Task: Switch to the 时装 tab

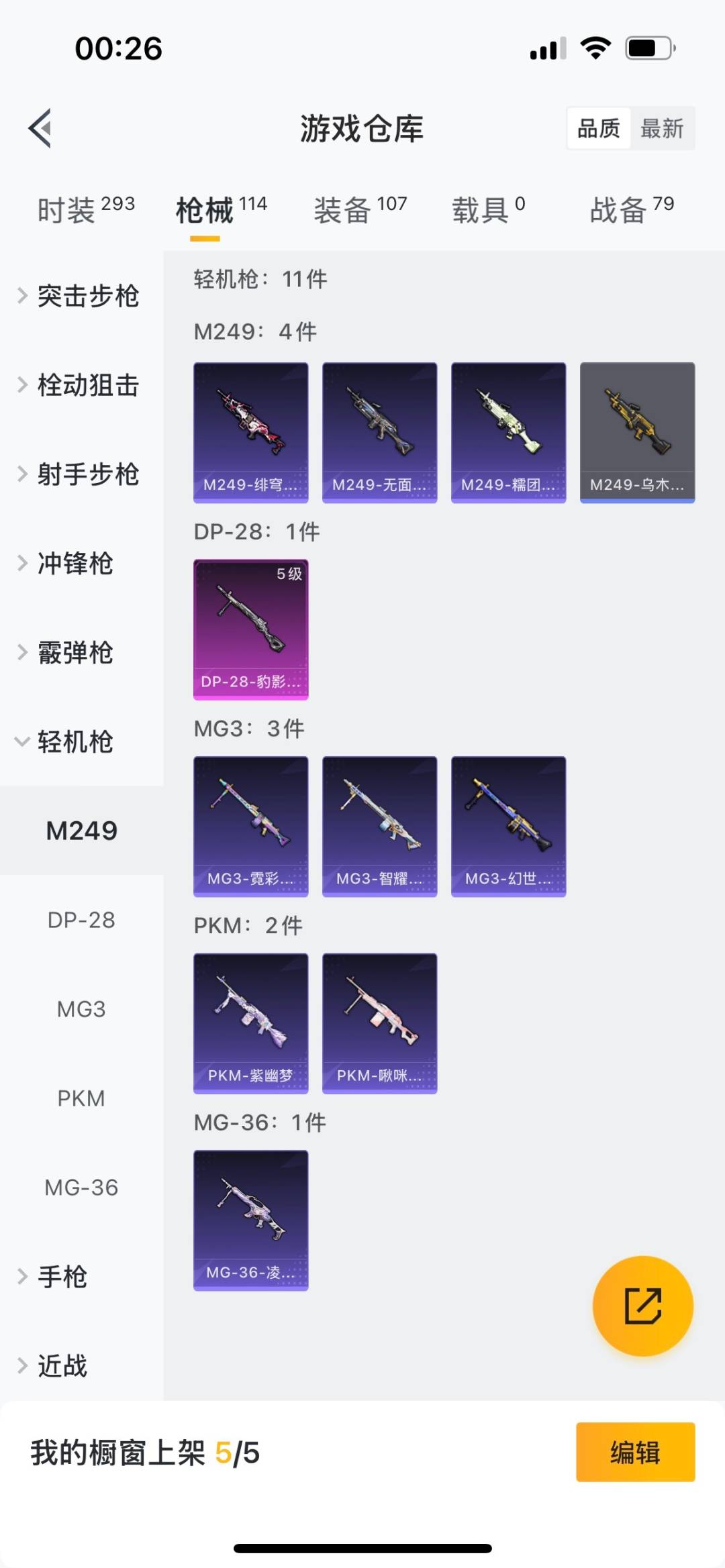Action: tap(86, 210)
